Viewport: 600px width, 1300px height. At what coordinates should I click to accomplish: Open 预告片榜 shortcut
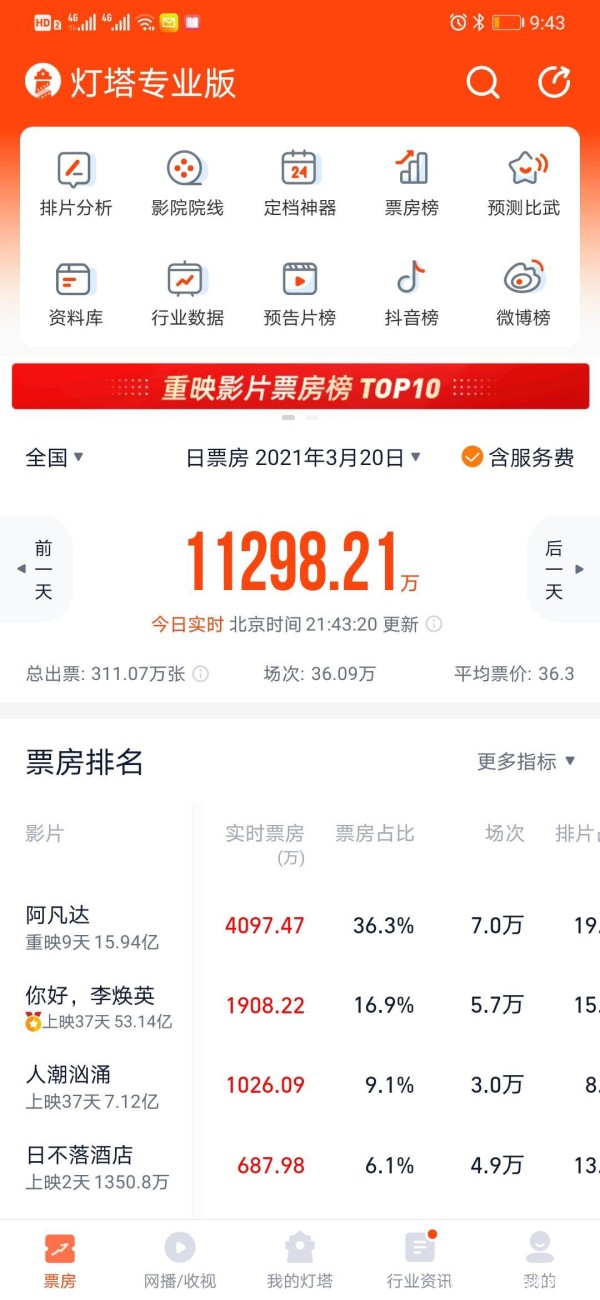(x=299, y=294)
